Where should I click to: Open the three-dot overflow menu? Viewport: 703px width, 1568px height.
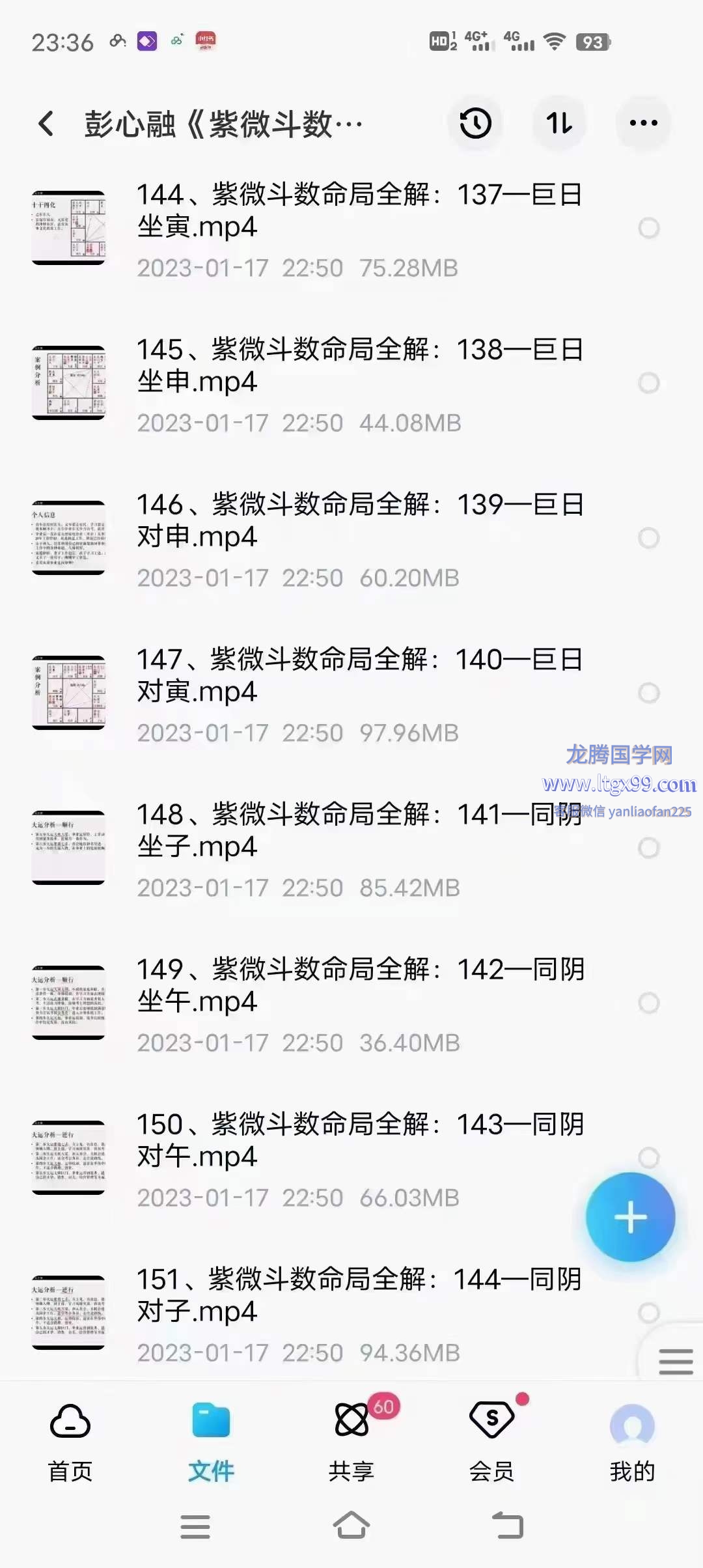click(x=643, y=124)
